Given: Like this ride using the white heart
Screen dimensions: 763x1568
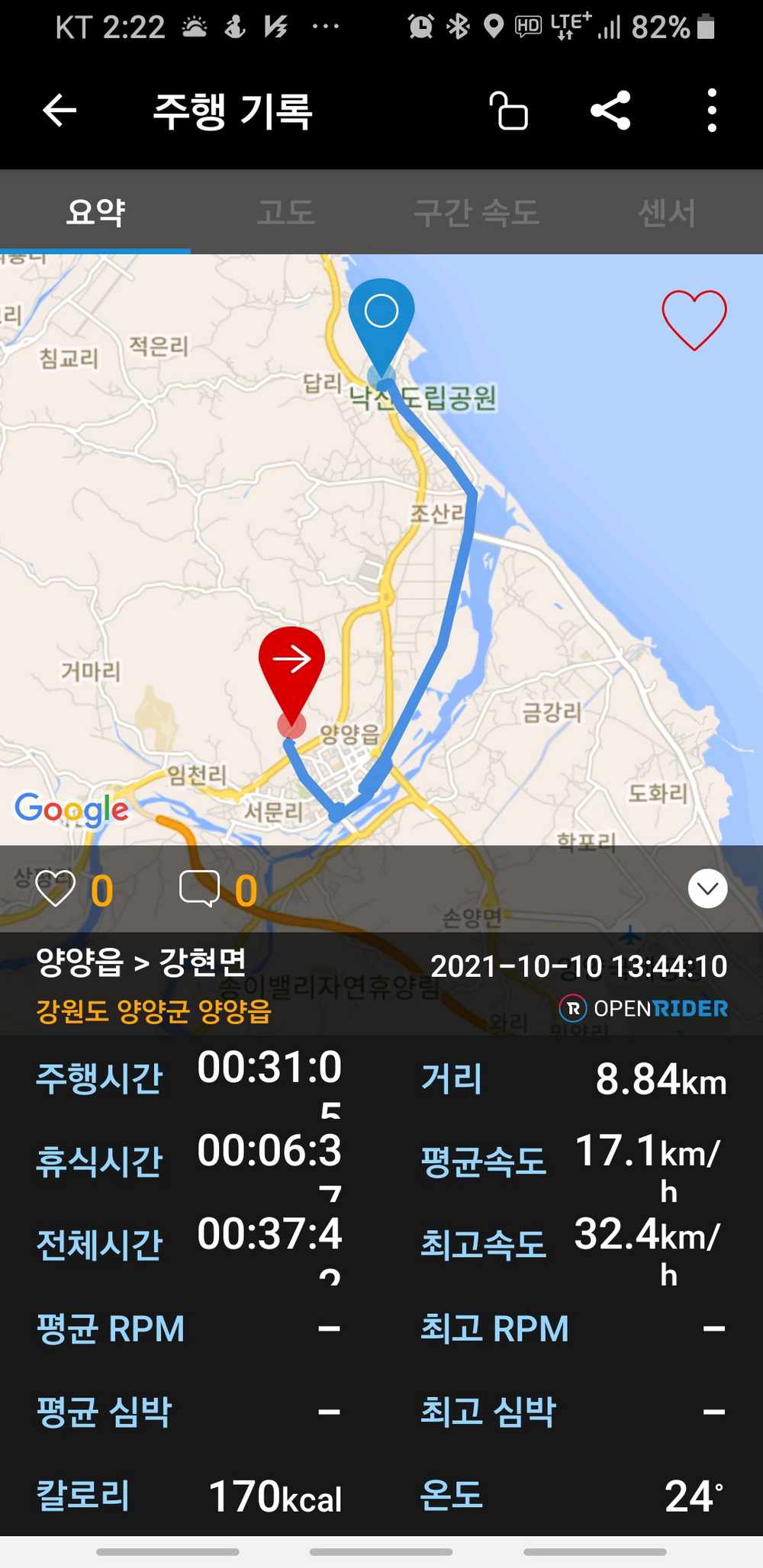Looking at the screenshot, I should [56, 888].
